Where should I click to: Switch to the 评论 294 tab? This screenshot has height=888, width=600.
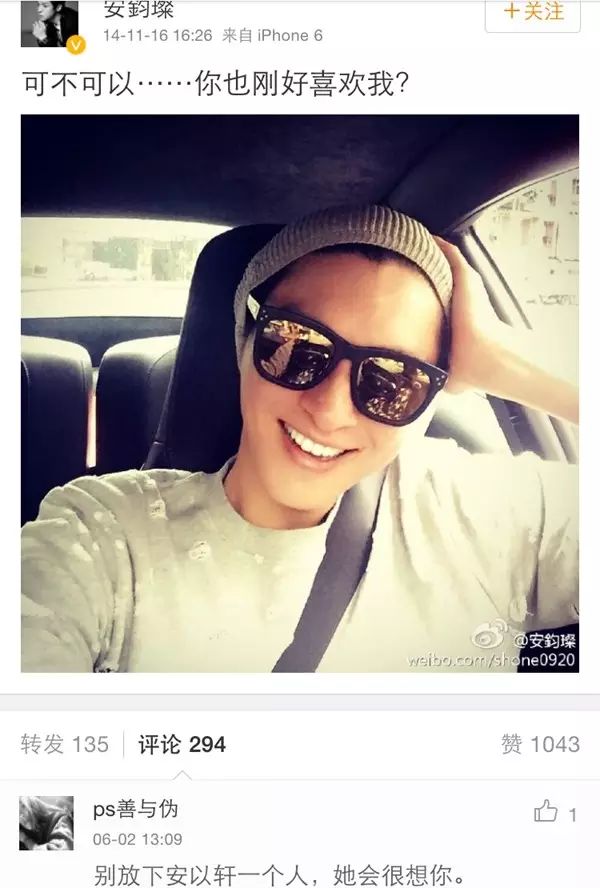(x=182, y=744)
